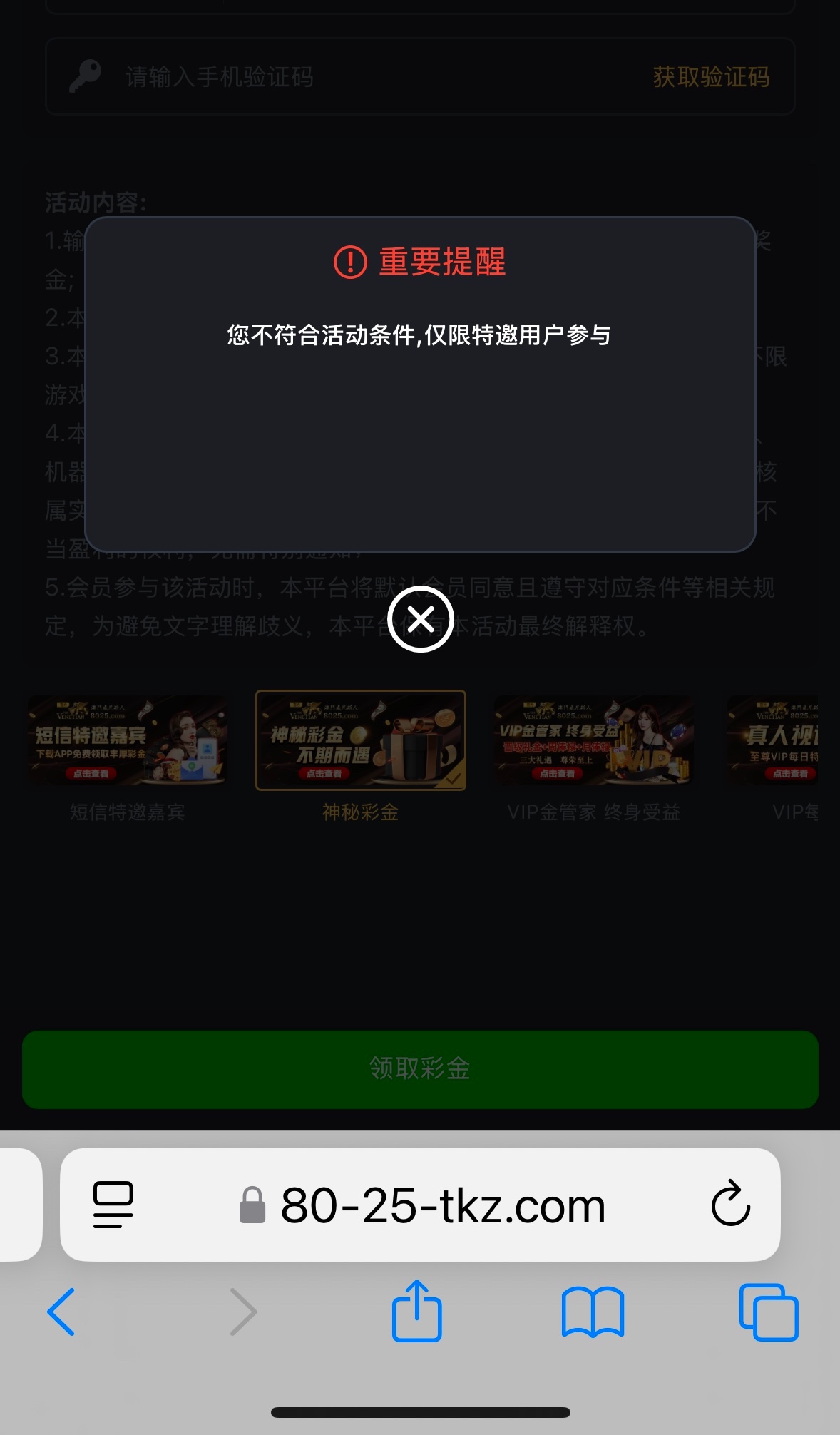Close the 重要提醒 dialog
The image size is (840, 1435).
tap(421, 619)
